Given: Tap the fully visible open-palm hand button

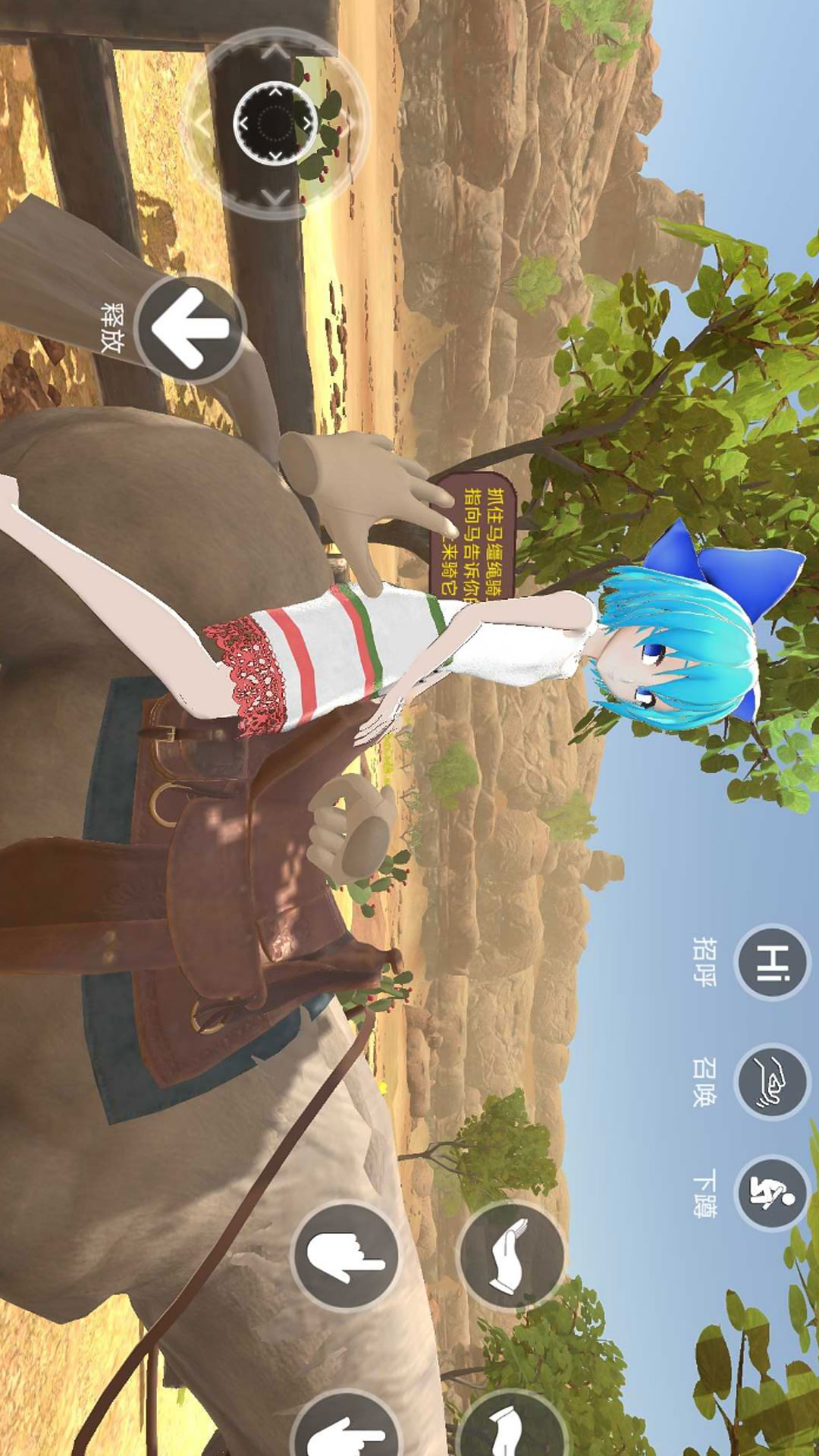Looking at the screenshot, I should coord(510,1256).
